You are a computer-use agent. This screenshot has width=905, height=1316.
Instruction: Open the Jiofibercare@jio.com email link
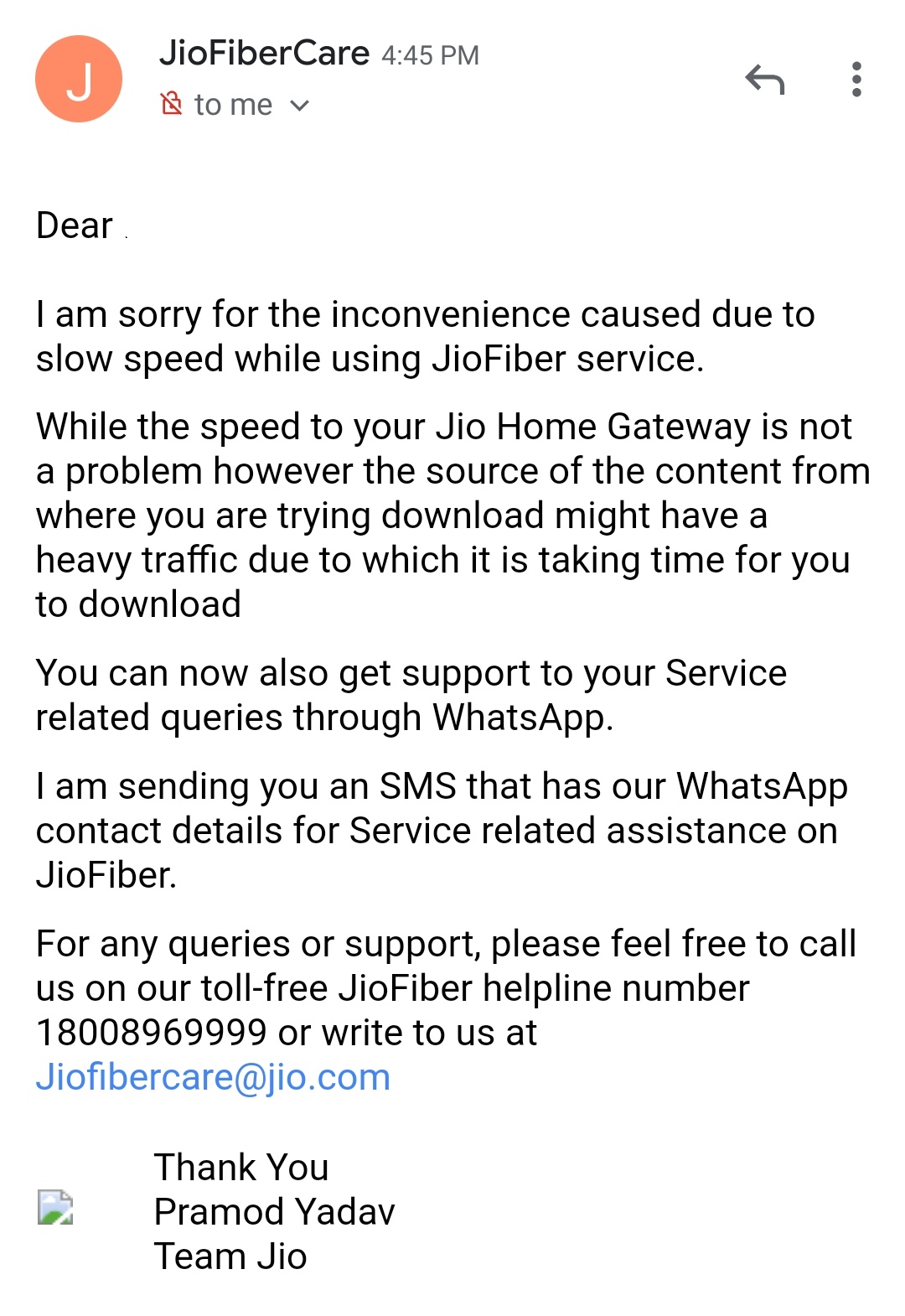click(213, 1077)
